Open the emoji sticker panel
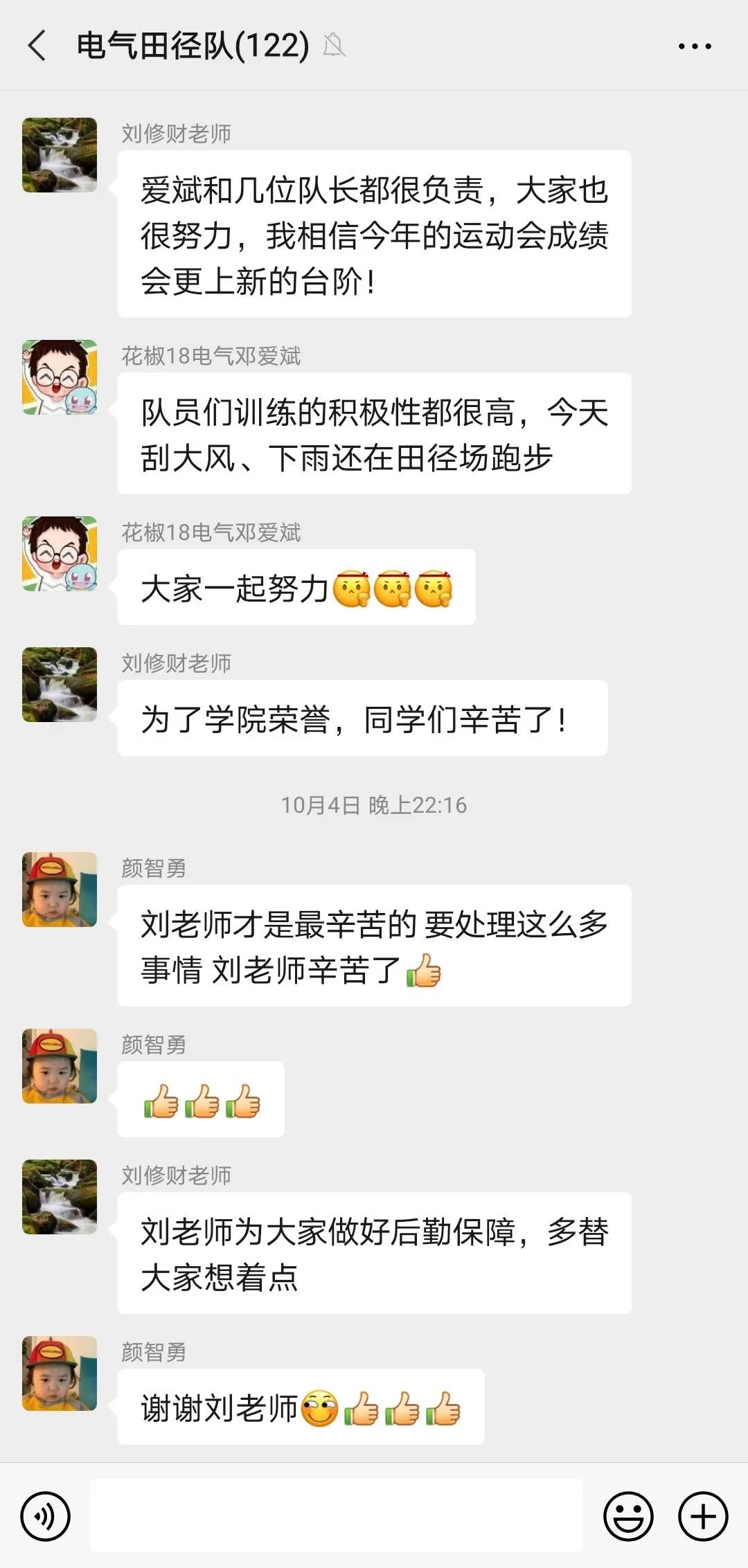The width and height of the screenshot is (748, 1568). point(628,1517)
